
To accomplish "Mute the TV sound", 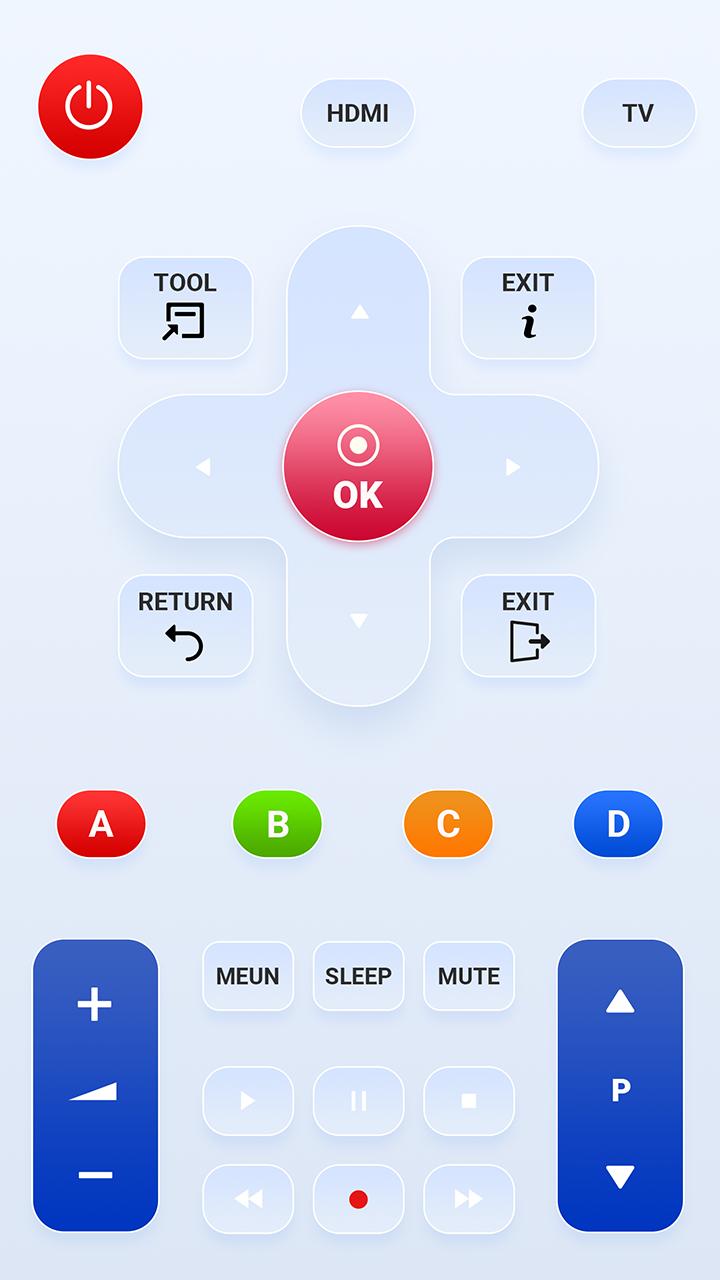I will pyautogui.click(x=469, y=976).
